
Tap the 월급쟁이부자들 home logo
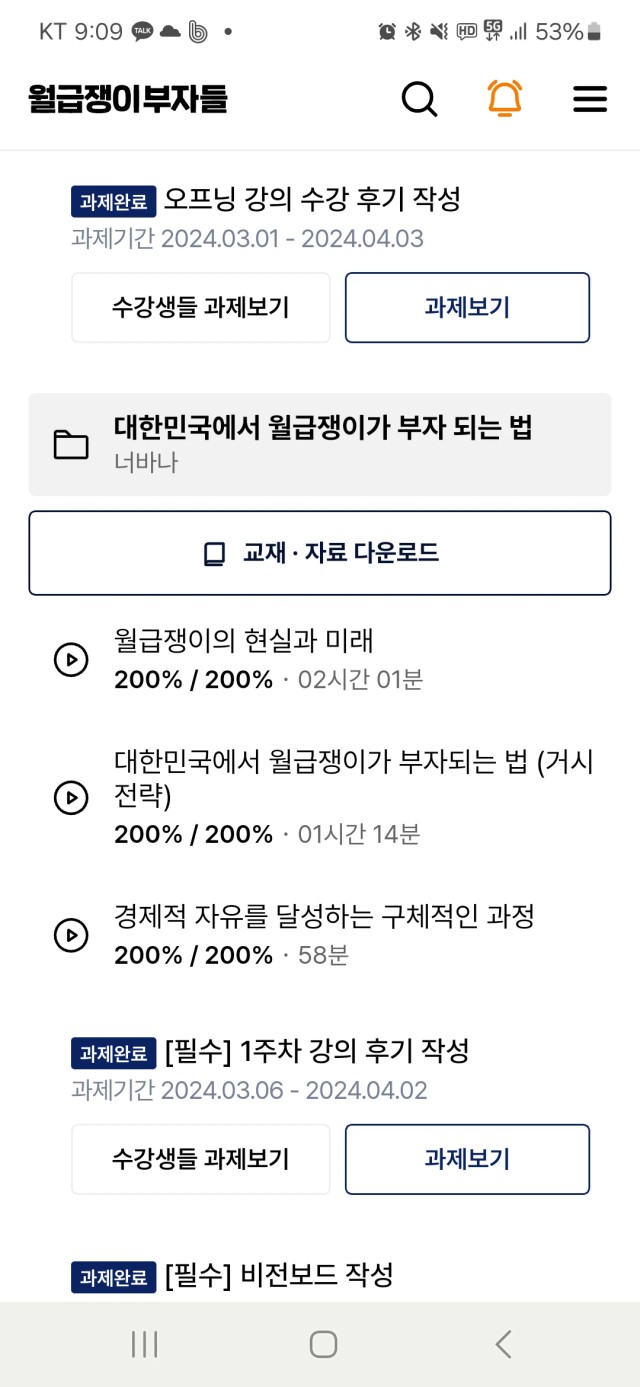[128, 99]
